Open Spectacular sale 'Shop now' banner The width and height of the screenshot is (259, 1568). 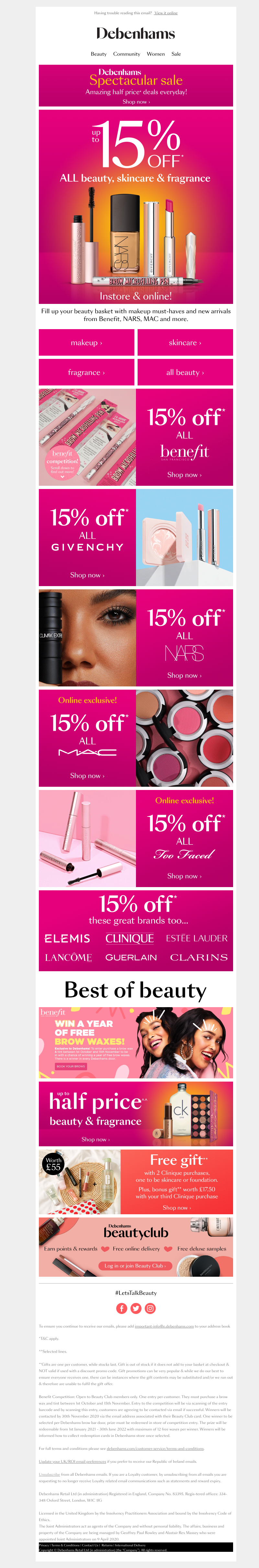[136, 102]
